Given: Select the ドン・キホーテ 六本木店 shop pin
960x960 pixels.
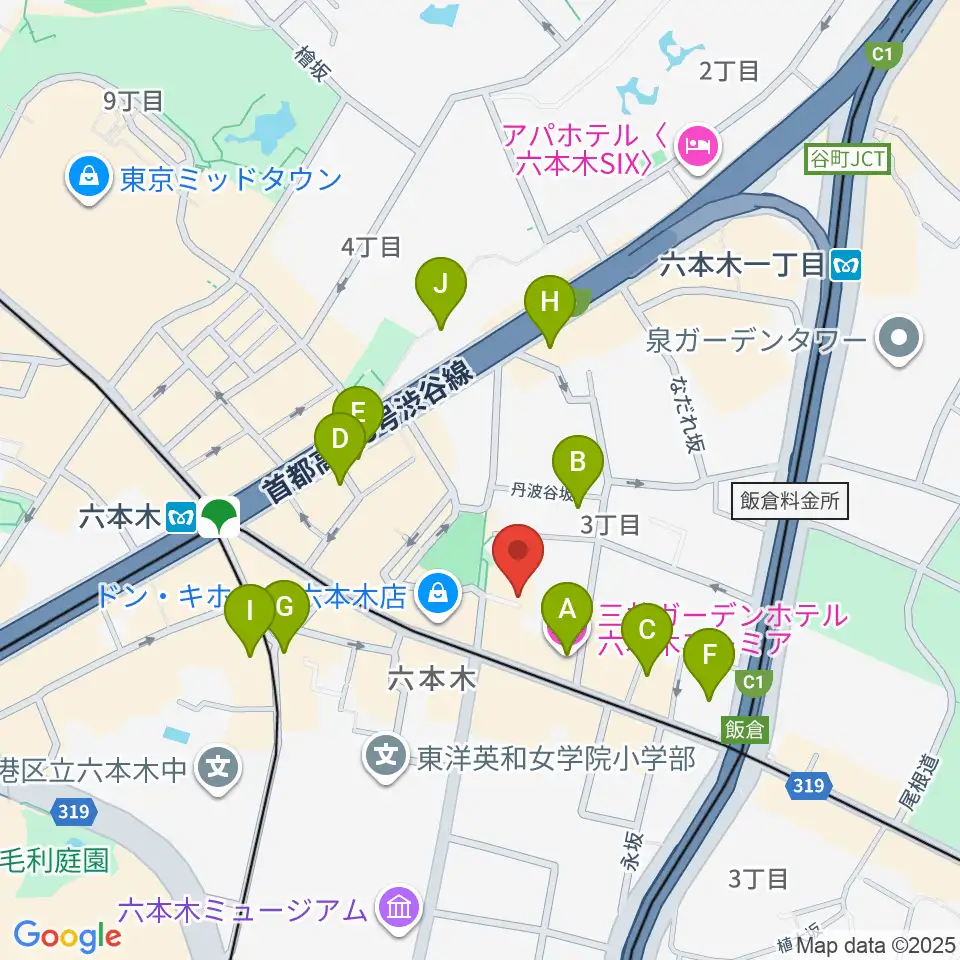Looking at the screenshot, I should pyautogui.click(x=438, y=594).
